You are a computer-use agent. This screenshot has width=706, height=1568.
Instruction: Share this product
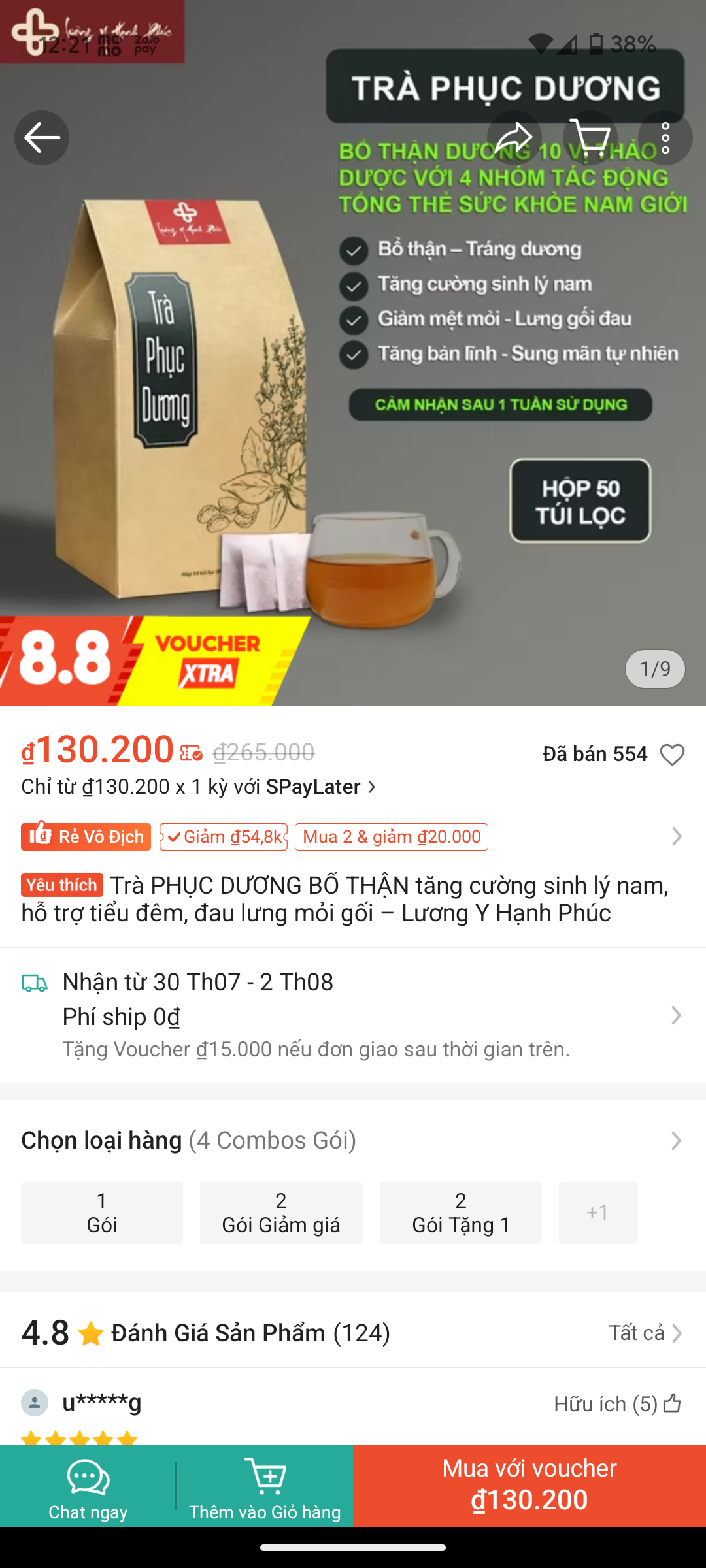(x=514, y=138)
